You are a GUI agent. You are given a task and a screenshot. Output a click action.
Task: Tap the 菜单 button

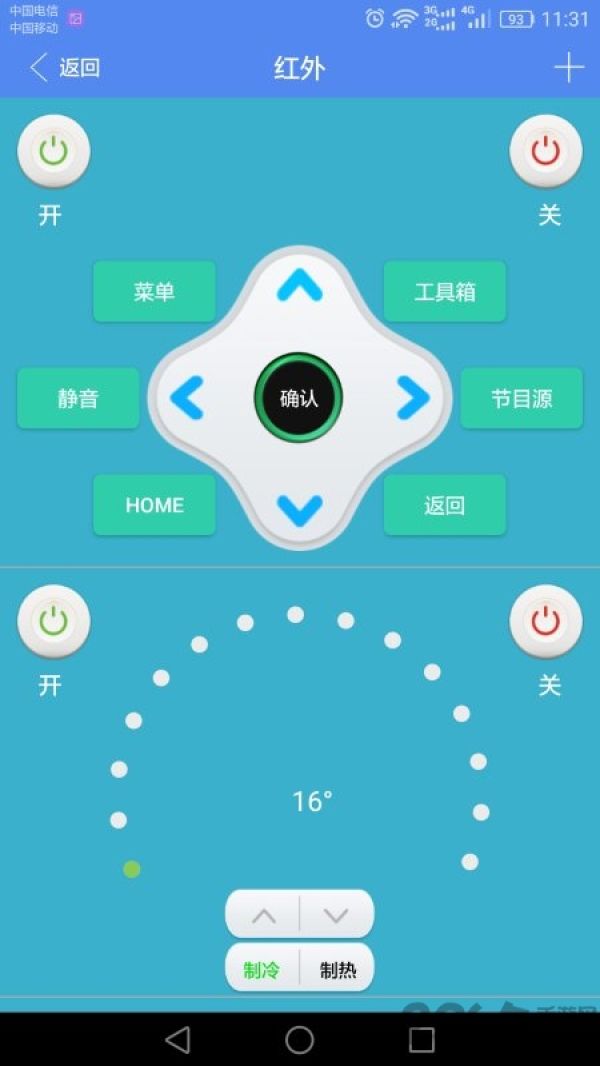154,292
